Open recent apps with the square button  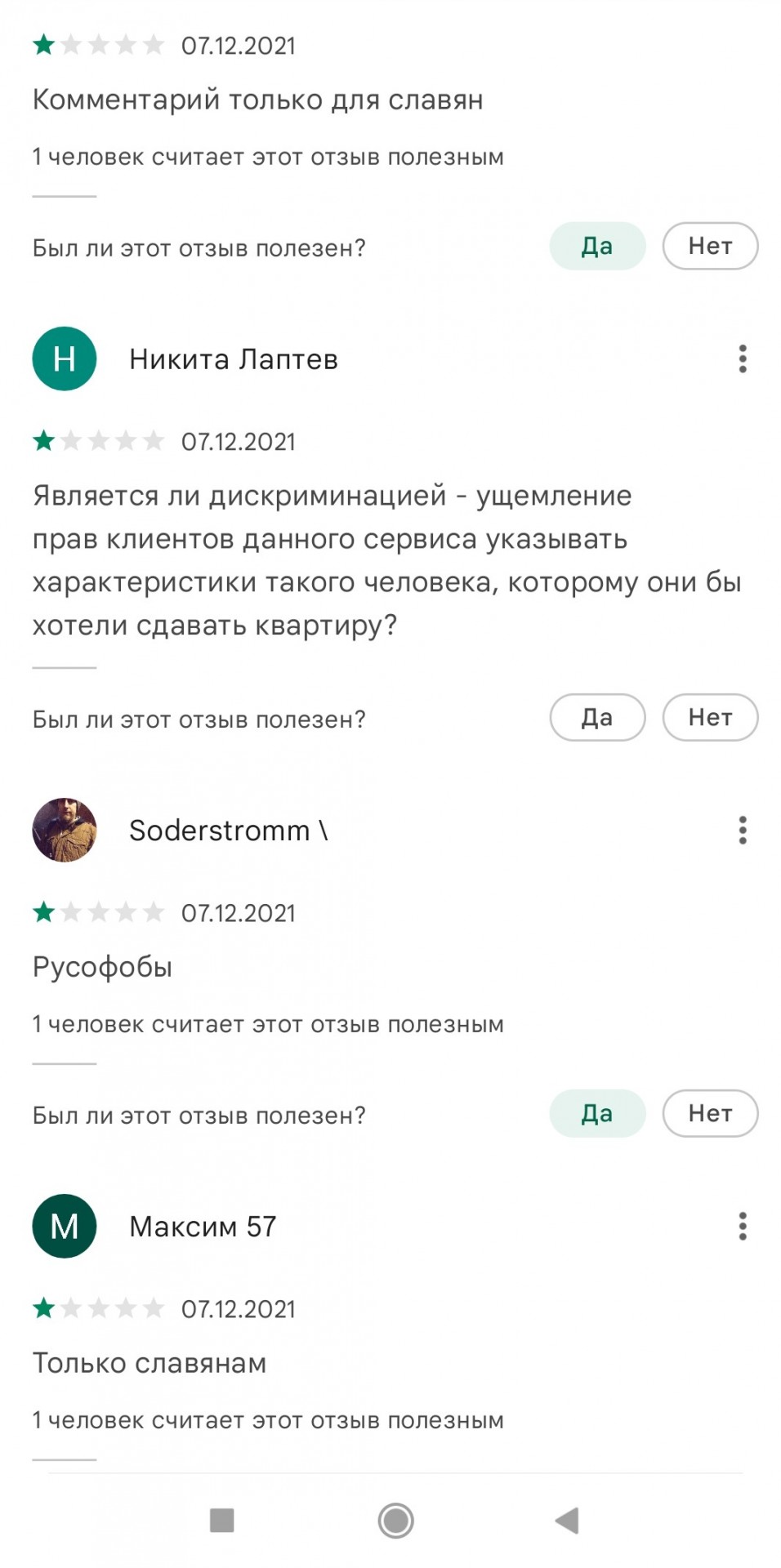coord(221,1521)
